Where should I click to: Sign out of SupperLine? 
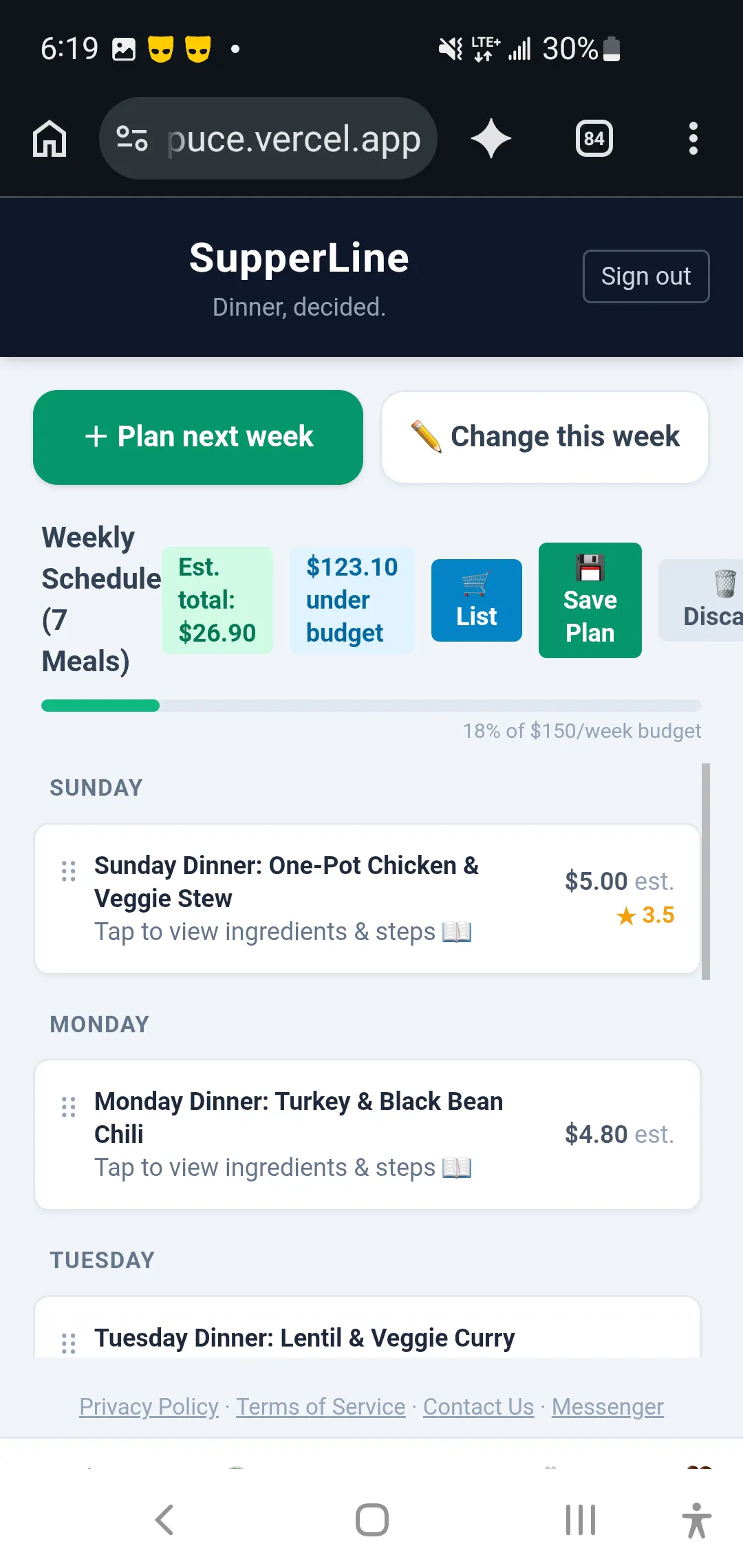click(646, 276)
